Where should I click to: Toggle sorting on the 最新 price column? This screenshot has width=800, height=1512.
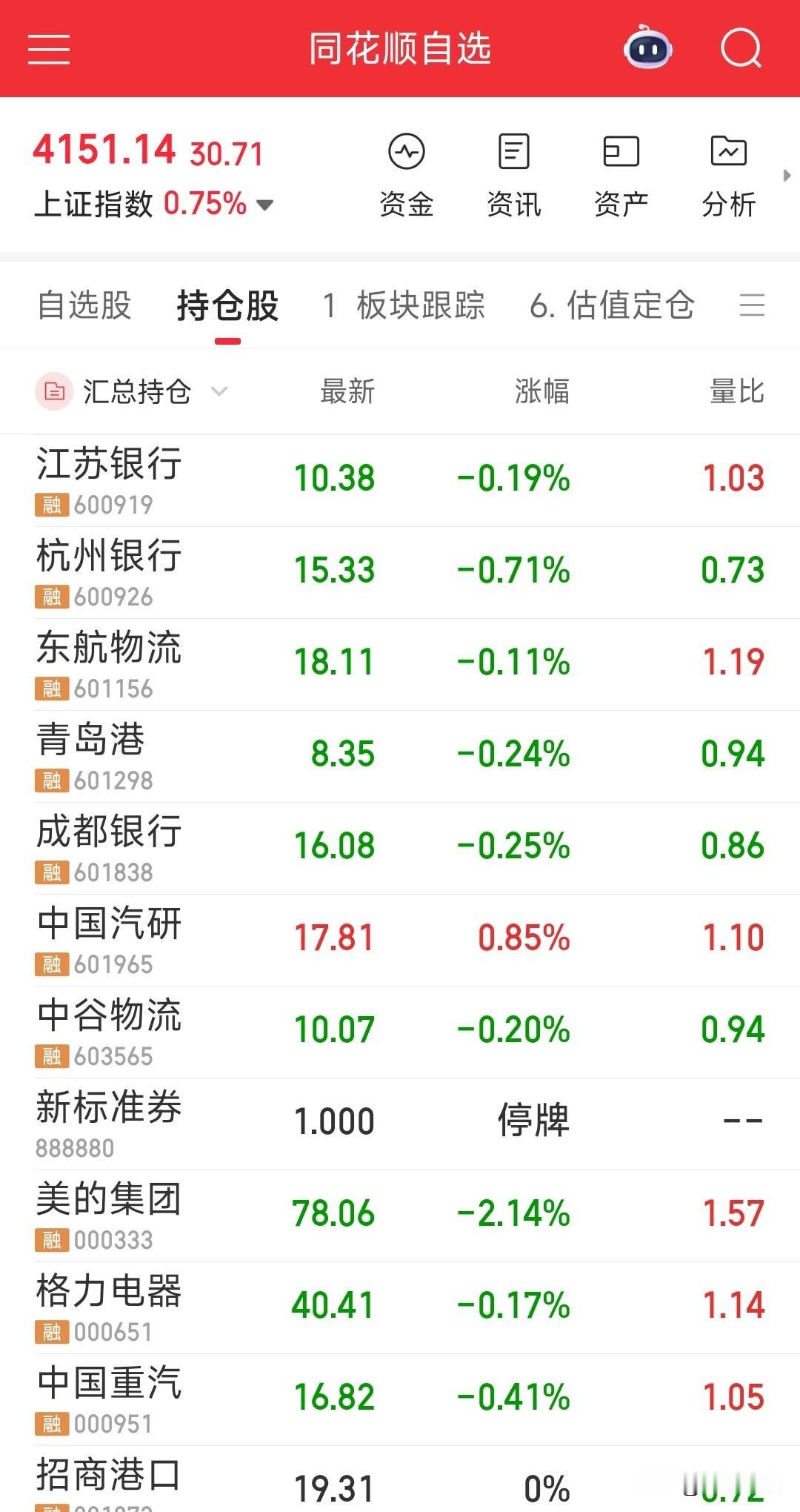point(346,391)
